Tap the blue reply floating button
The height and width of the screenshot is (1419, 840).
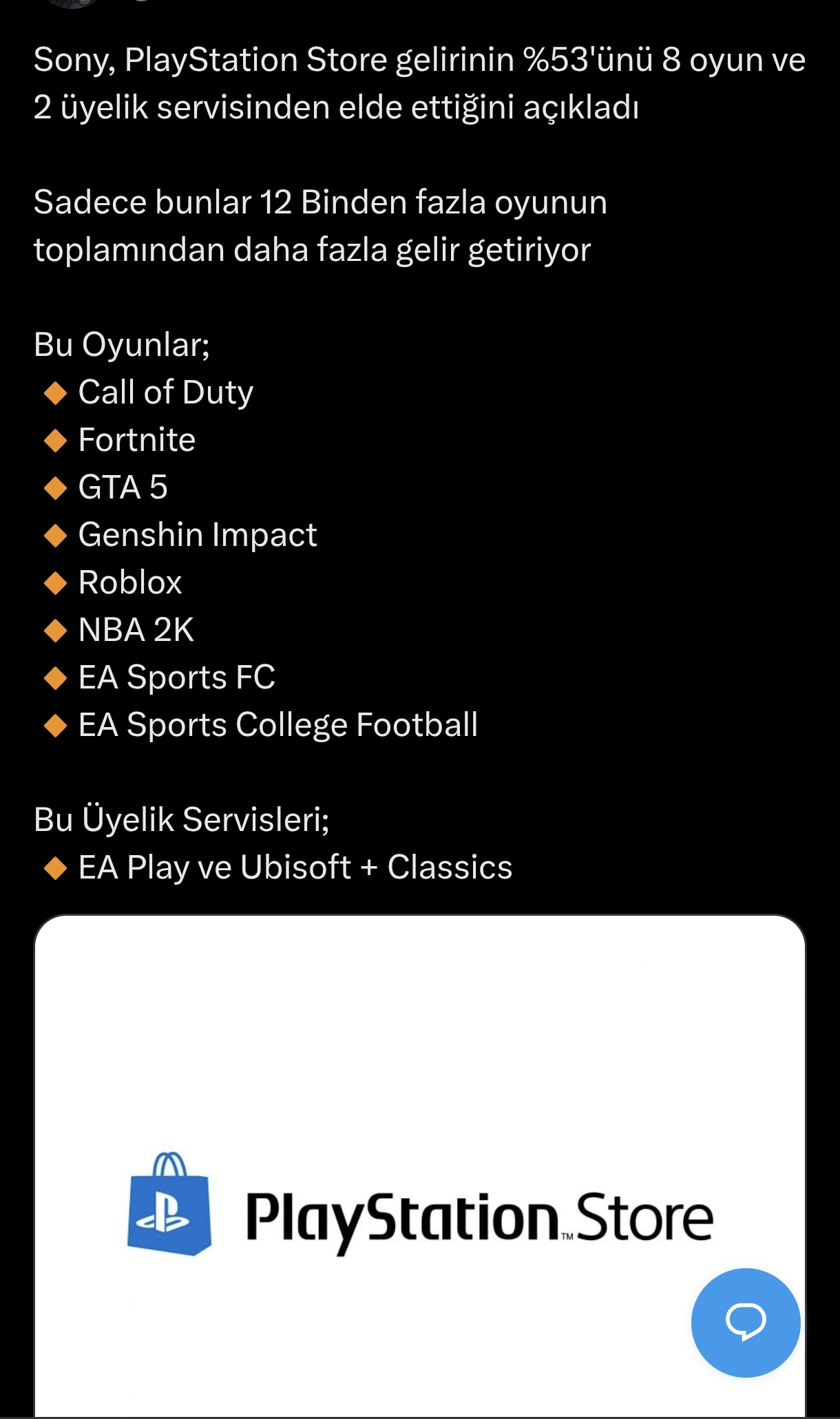(x=746, y=1323)
